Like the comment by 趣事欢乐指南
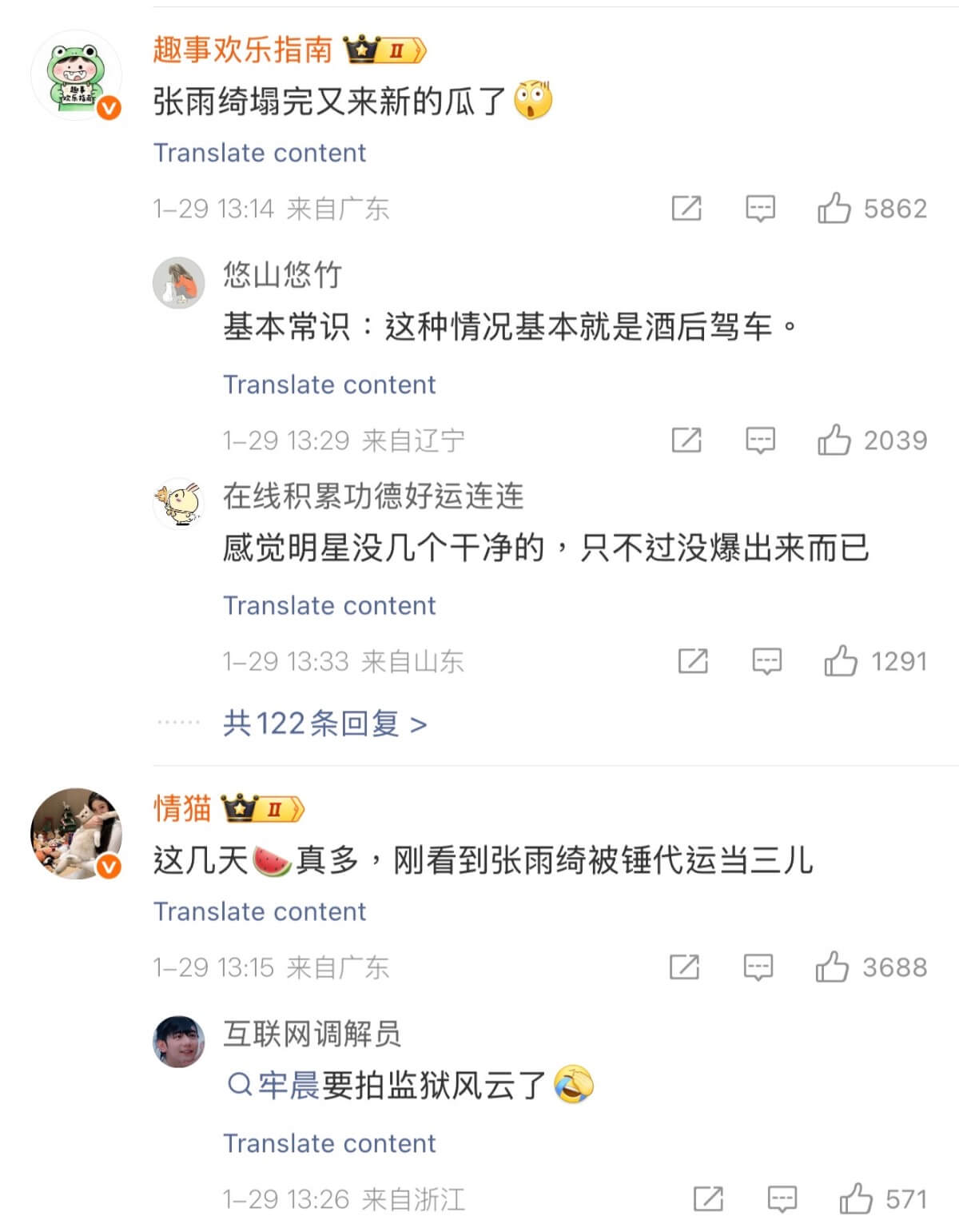Screen dimensions: 959x1232 (x=834, y=208)
